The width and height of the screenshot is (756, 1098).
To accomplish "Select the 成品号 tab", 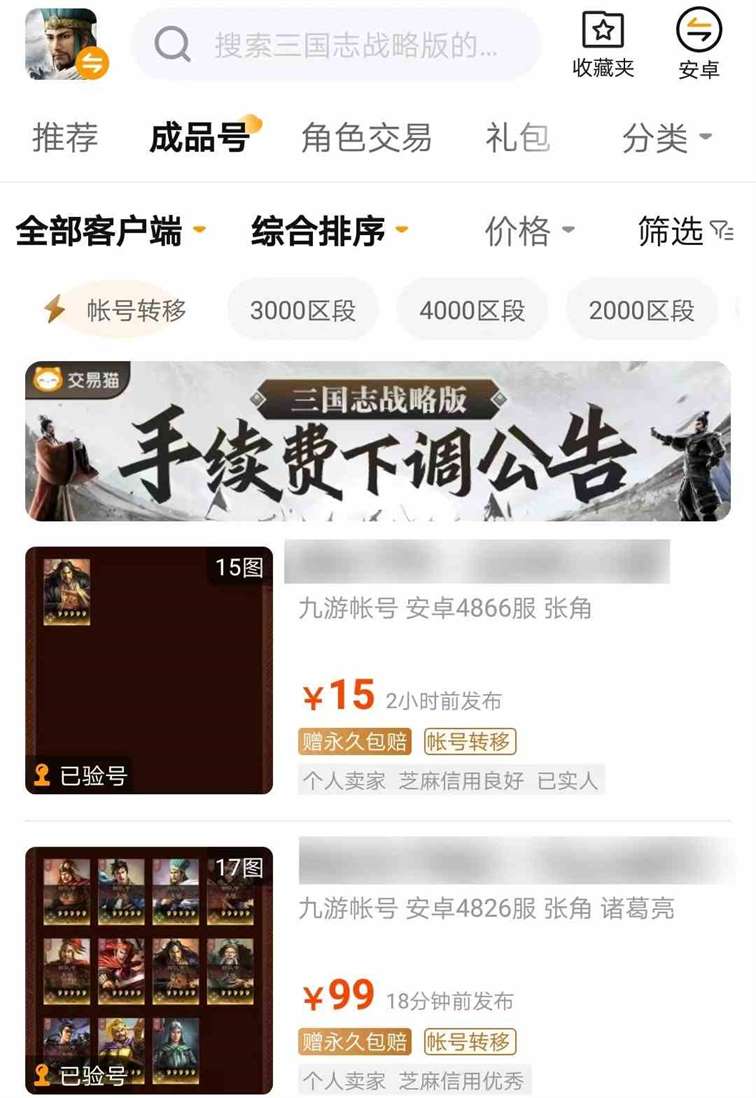I will click(x=199, y=138).
